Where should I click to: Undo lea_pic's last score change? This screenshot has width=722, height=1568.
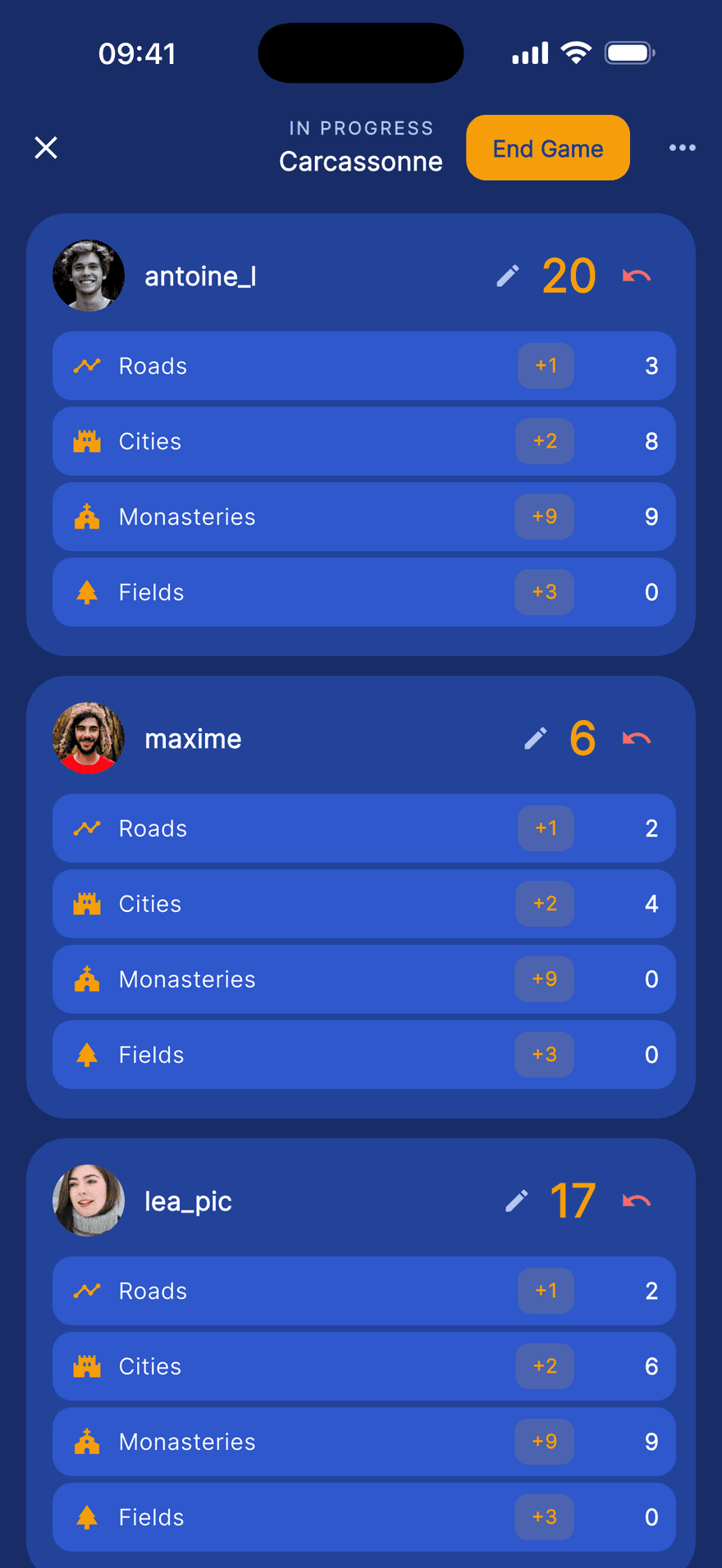637,1201
